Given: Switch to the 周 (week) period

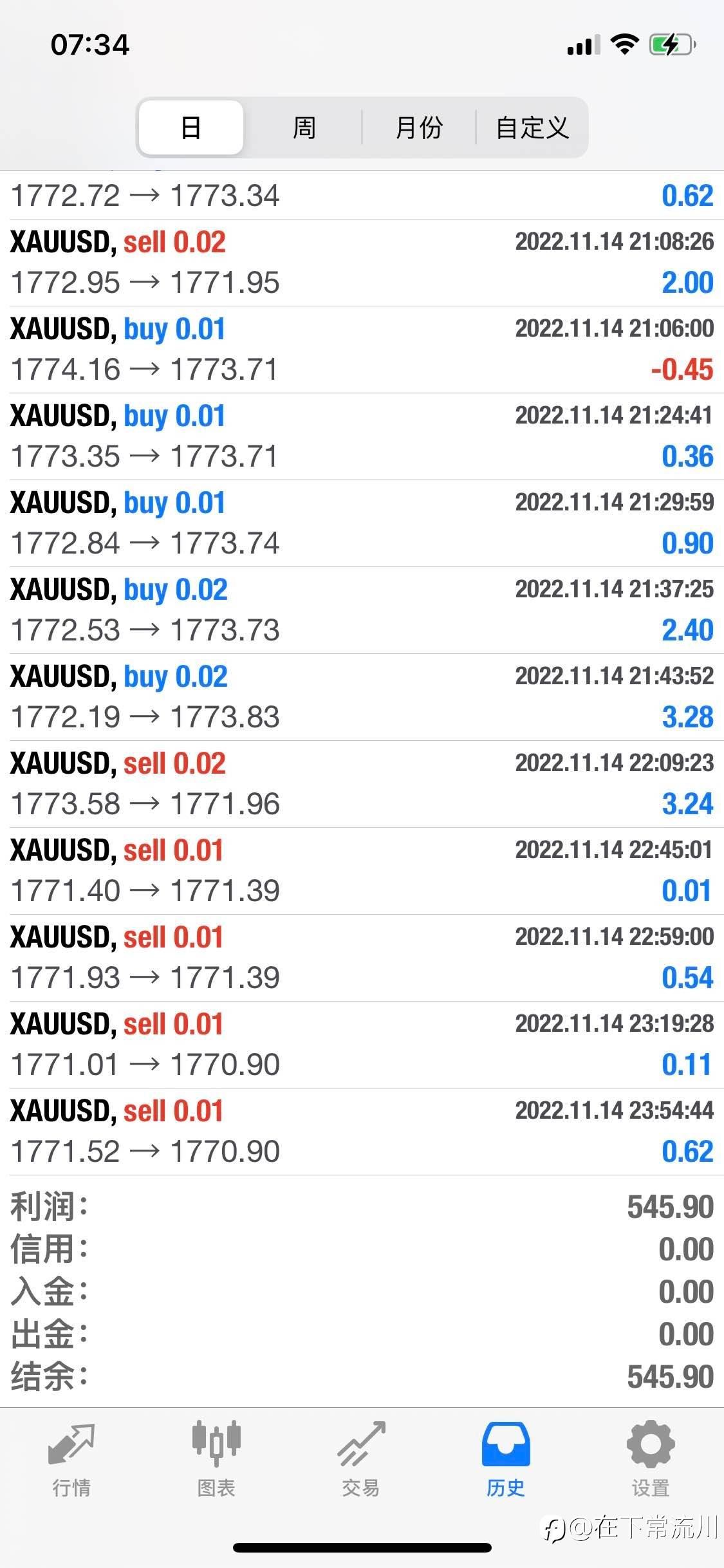Looking at the screenshot, I should [304, 127].
